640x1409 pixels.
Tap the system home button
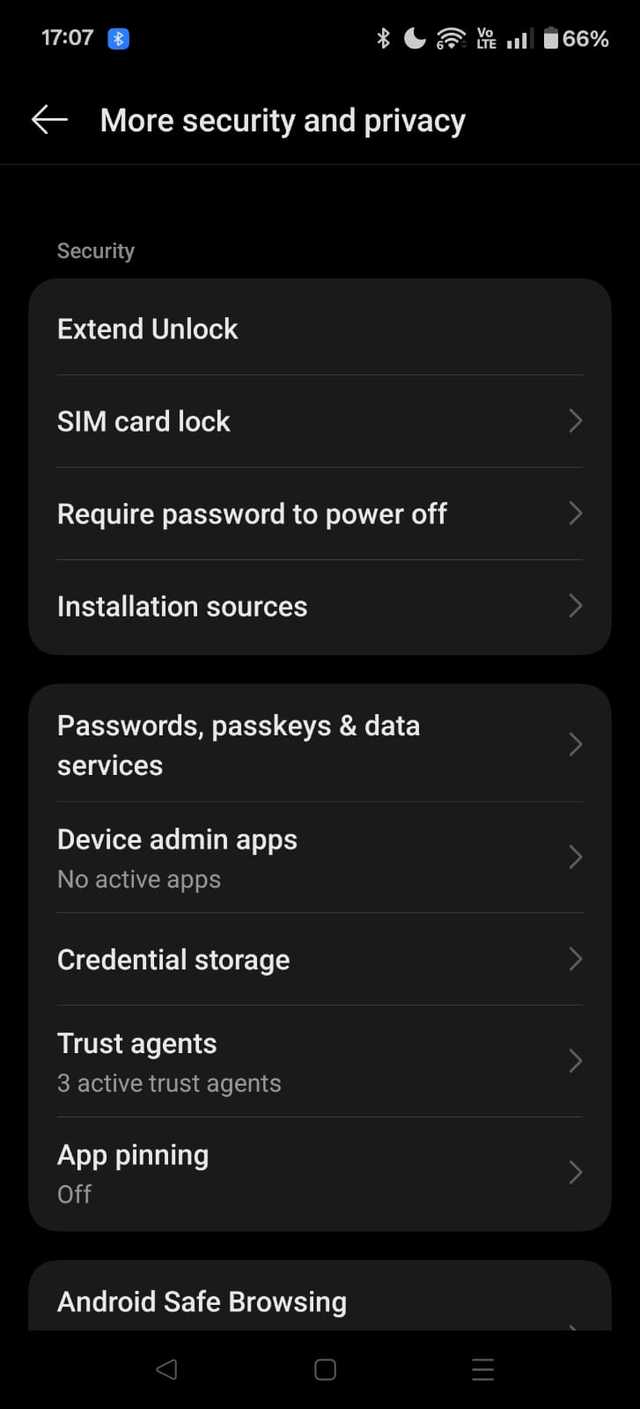[x=325, y=1369]
